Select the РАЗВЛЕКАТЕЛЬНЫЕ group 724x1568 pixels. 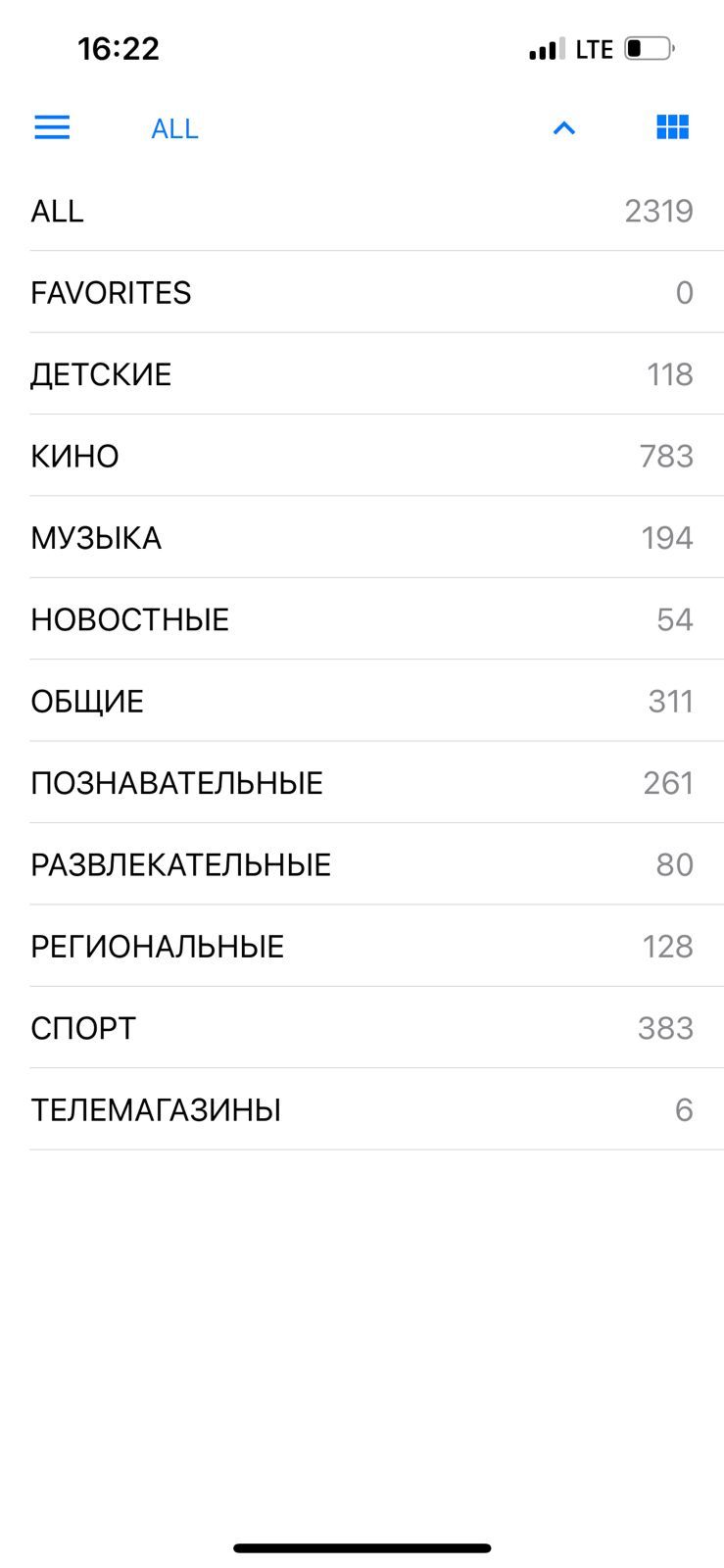coord(362,864)
